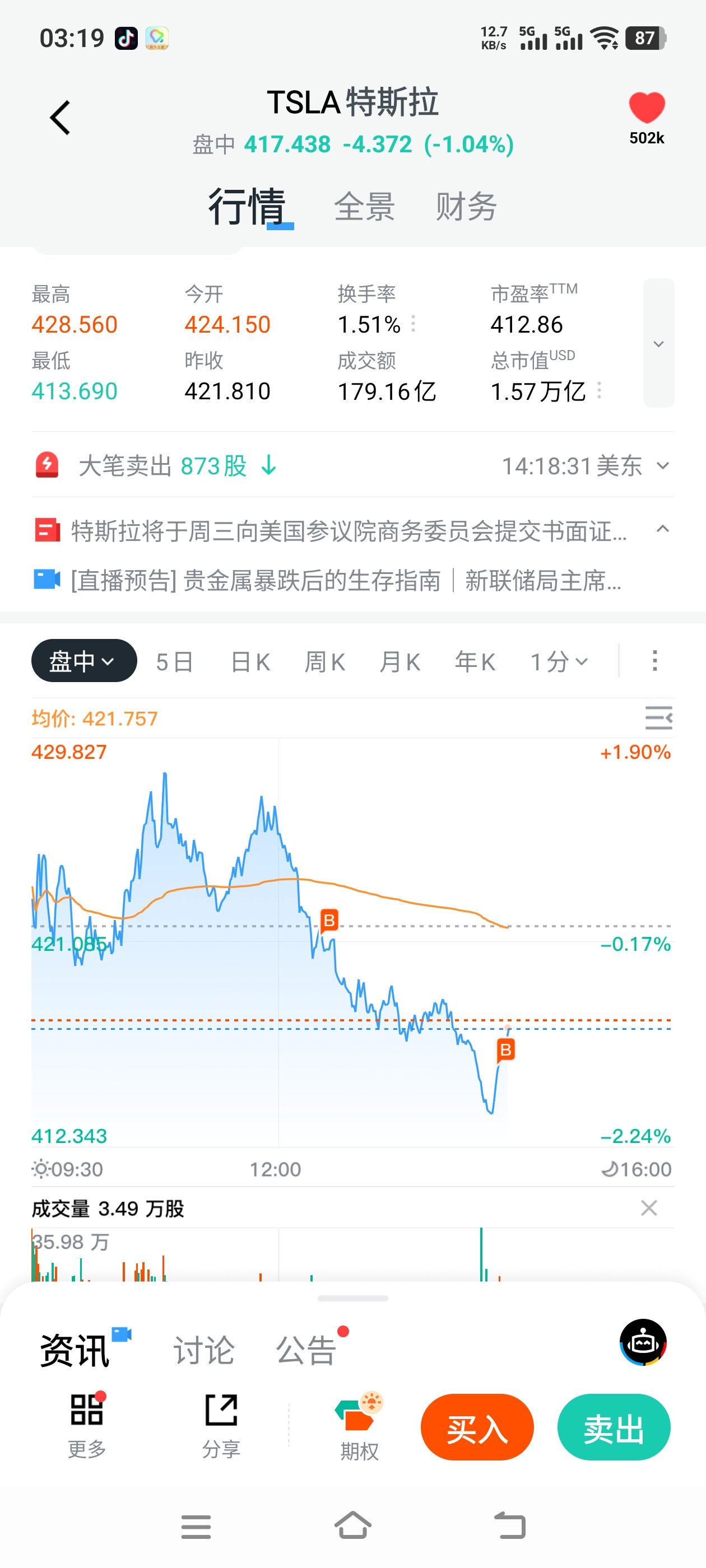This screenshot has width=706, height=1568.
Task: Open the 盘中 chart period dropdown
Action: coord(83,661)
